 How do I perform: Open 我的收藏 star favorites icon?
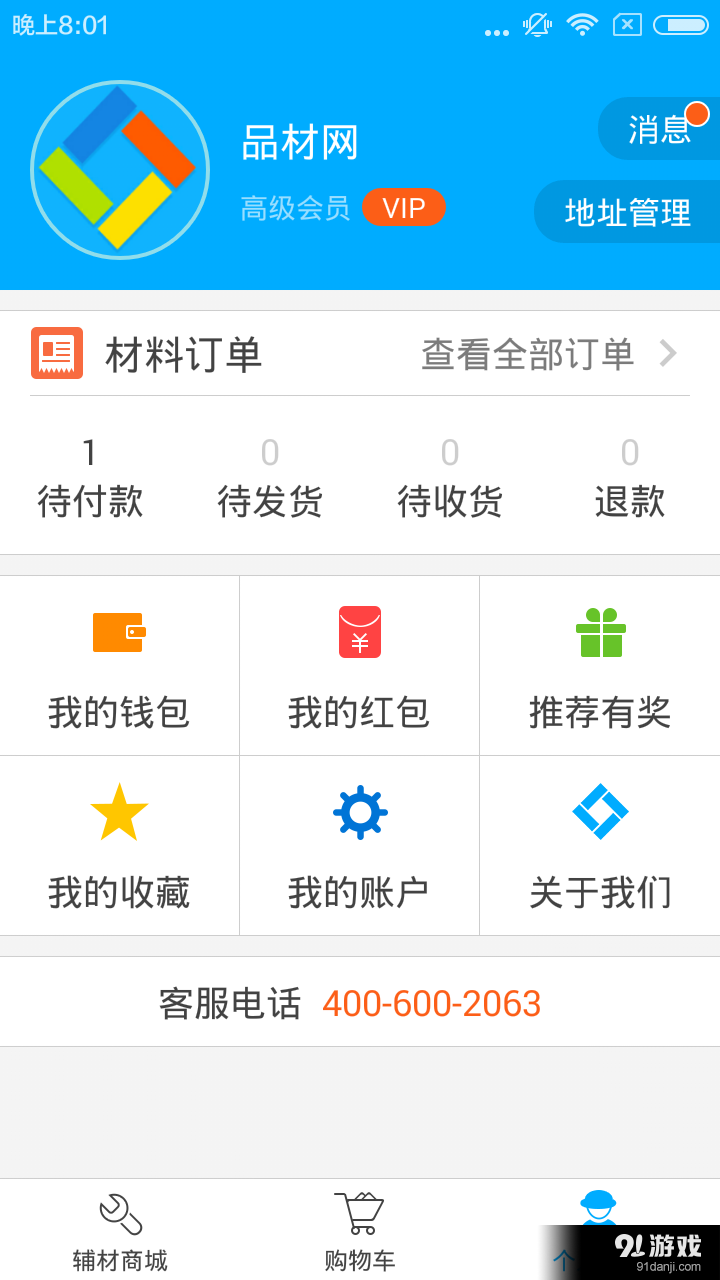point(119,812)
